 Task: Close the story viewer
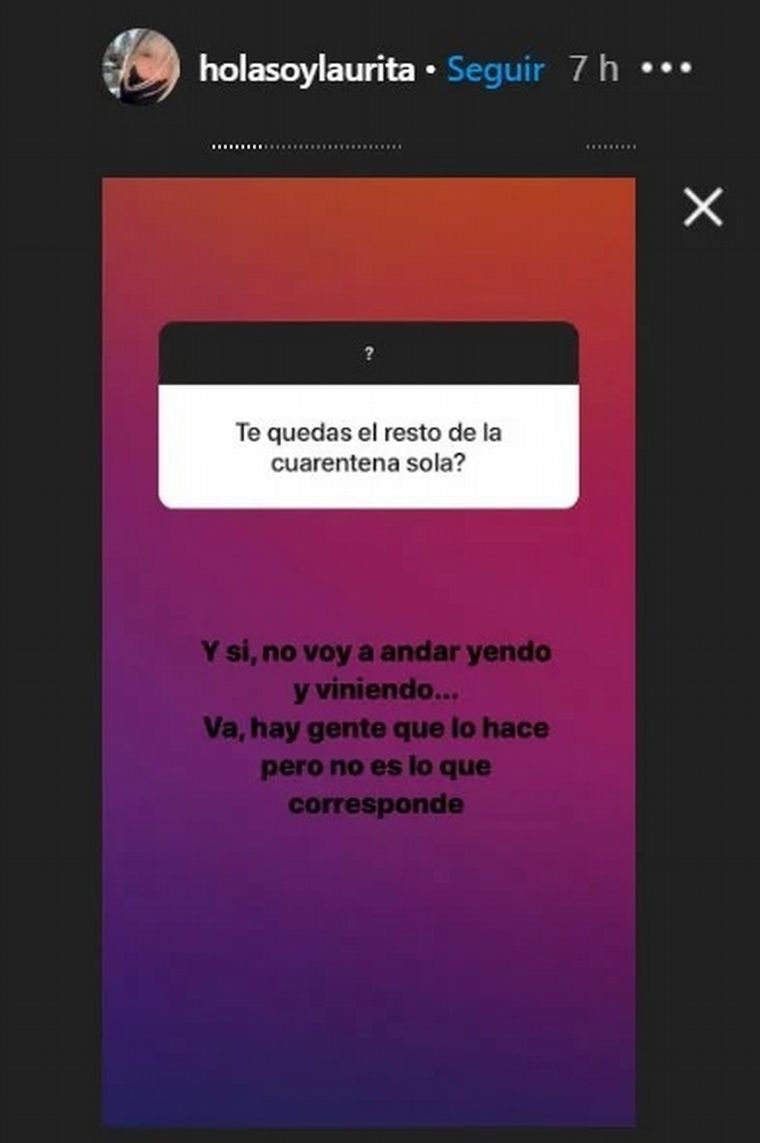(702, 207)
